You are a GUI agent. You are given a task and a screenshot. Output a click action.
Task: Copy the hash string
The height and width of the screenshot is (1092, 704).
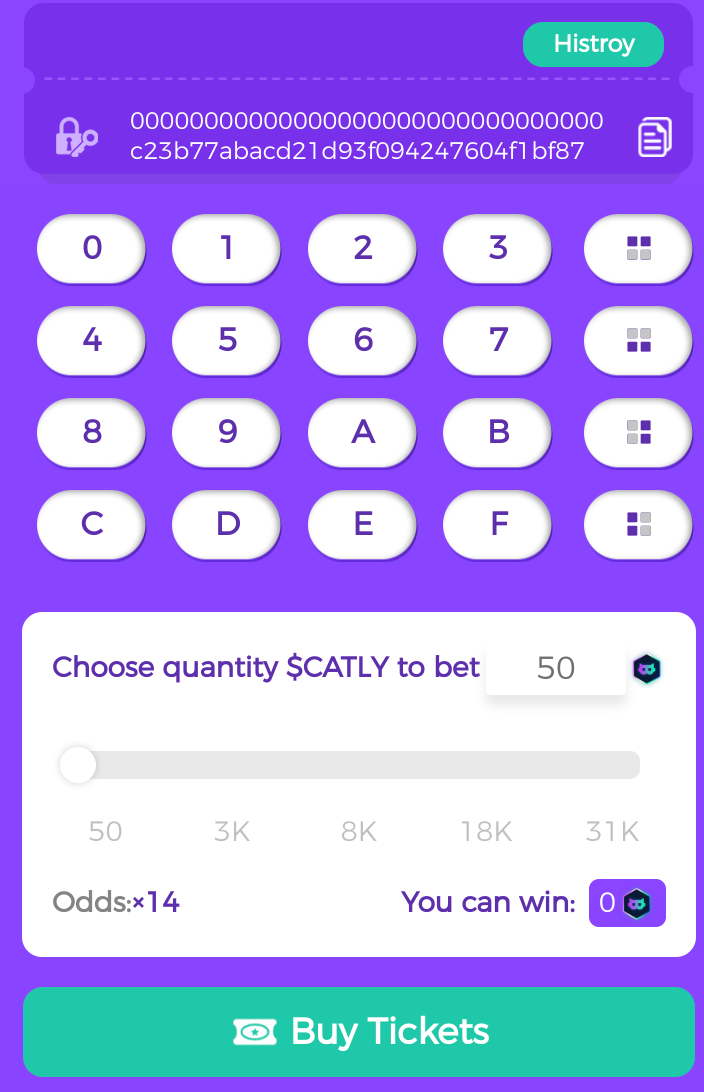[x=655, y=137]
